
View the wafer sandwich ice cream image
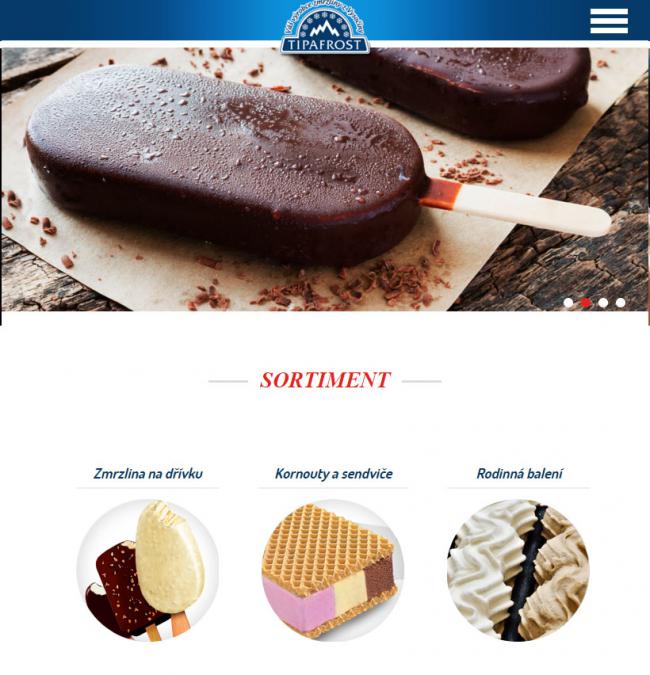pyautogui.click(x=333, y=570)
